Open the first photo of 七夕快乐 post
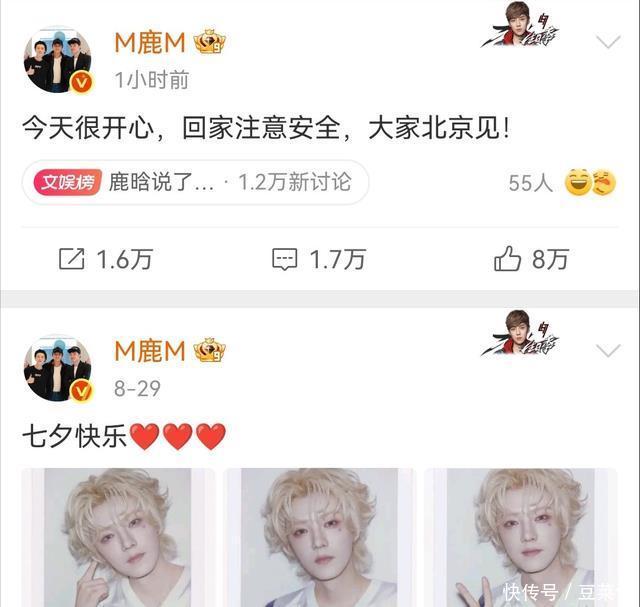Viewport: 640px width, 607px height. tap(118, 538)
